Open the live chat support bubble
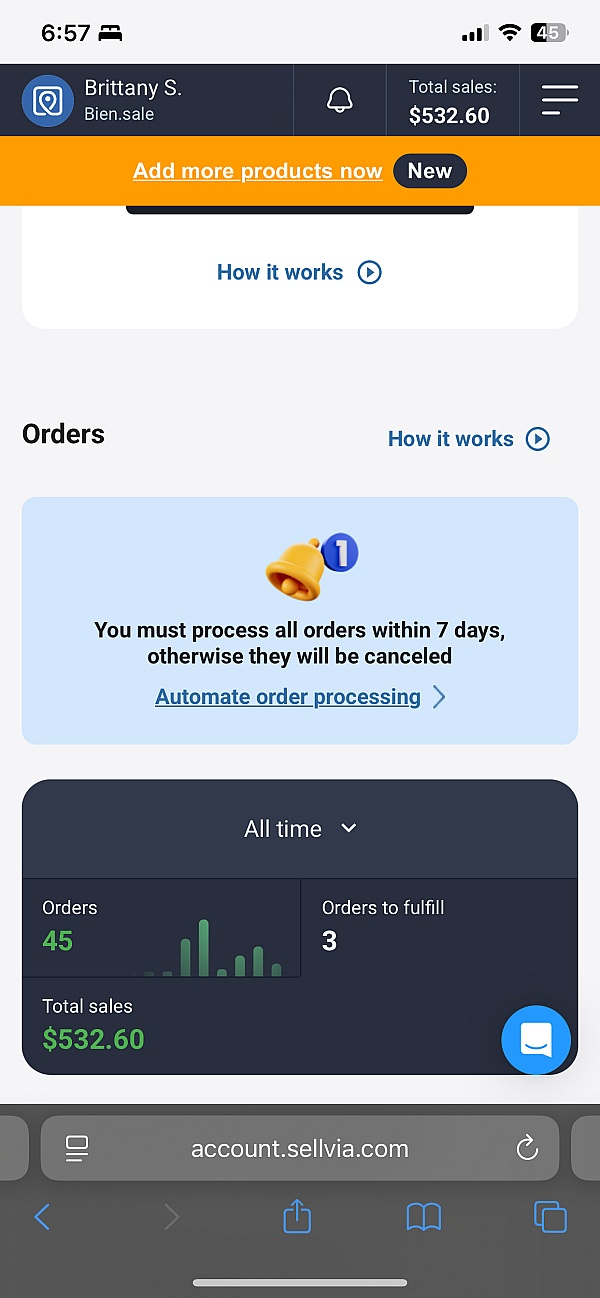The height and width of the screenshot is (1298, 600). click(536, 1040)
